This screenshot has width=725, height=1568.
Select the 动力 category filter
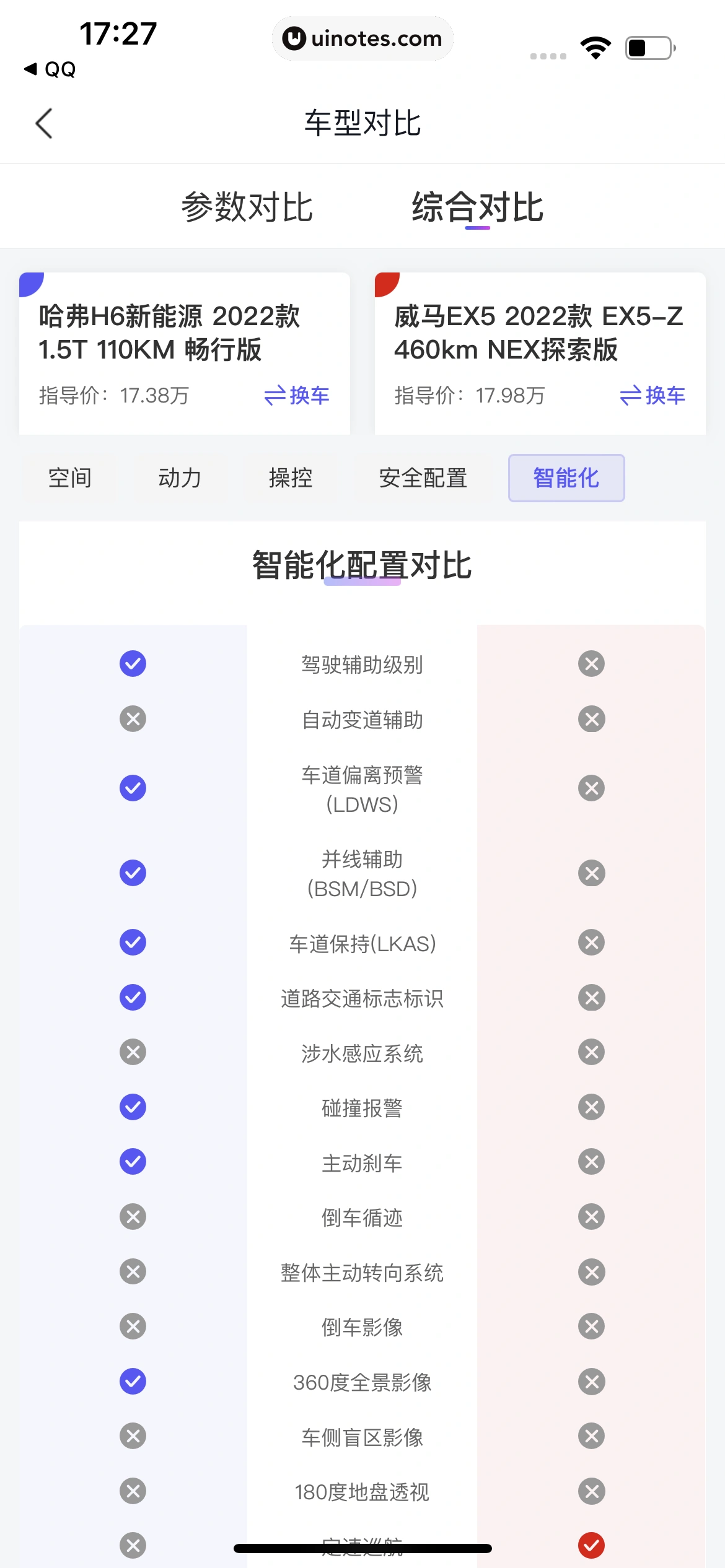pyautogui.click(x=179, y=477)
